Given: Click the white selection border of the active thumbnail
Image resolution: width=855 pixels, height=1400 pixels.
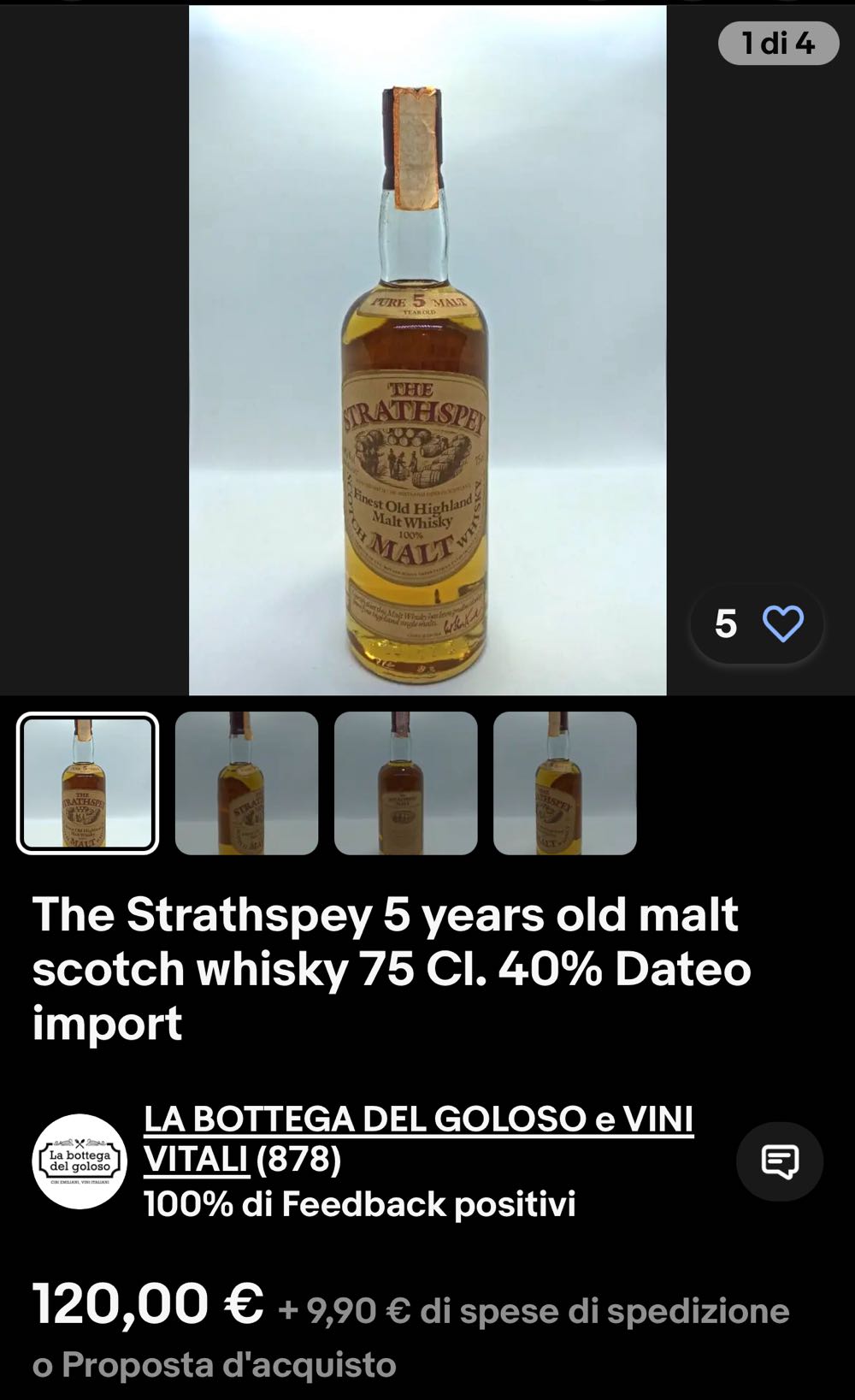Looking at the screenshot, I should point(88,721).
